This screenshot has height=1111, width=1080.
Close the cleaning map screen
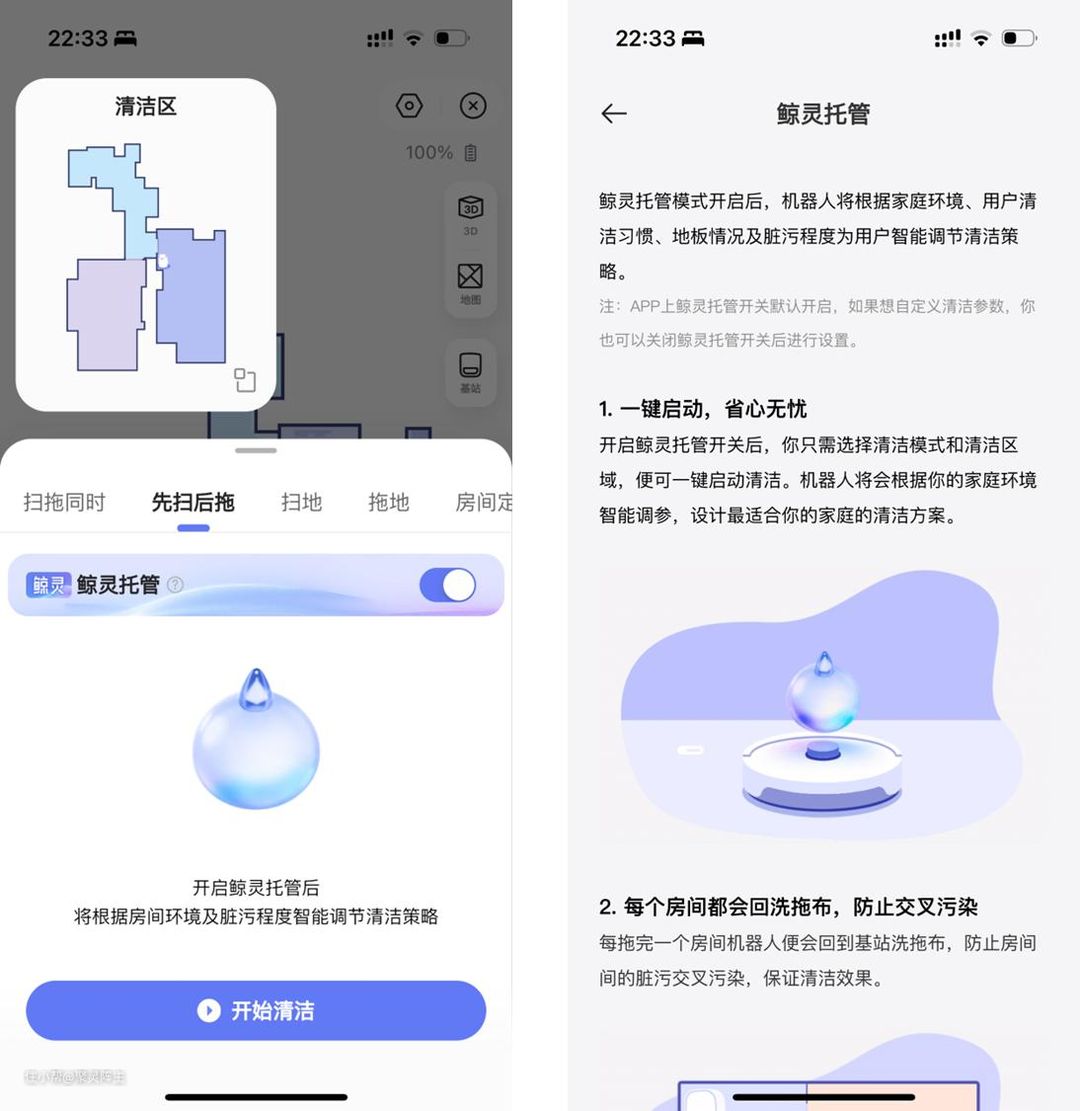[x=473, y=106]
